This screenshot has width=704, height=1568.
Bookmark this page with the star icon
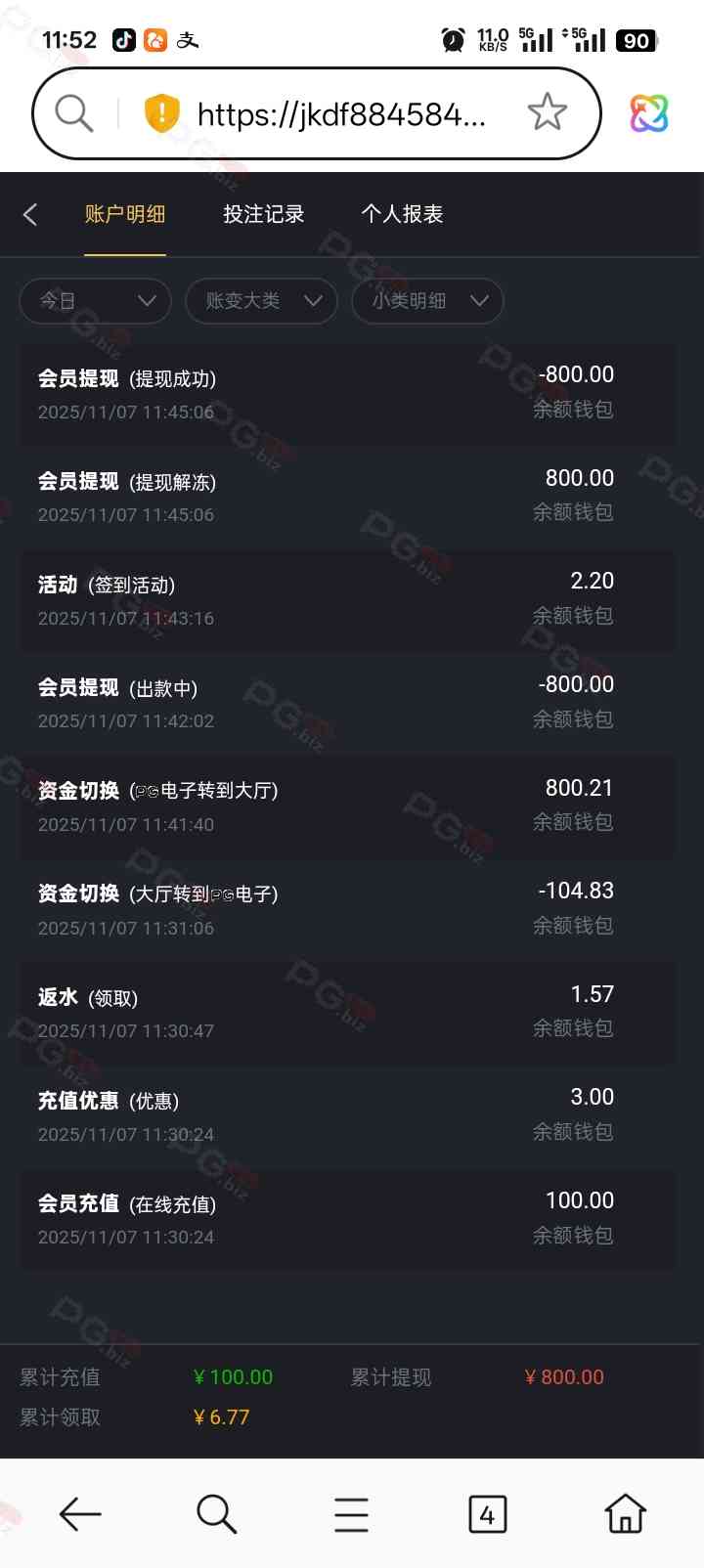pyautogui.click(x=547, y=112)
